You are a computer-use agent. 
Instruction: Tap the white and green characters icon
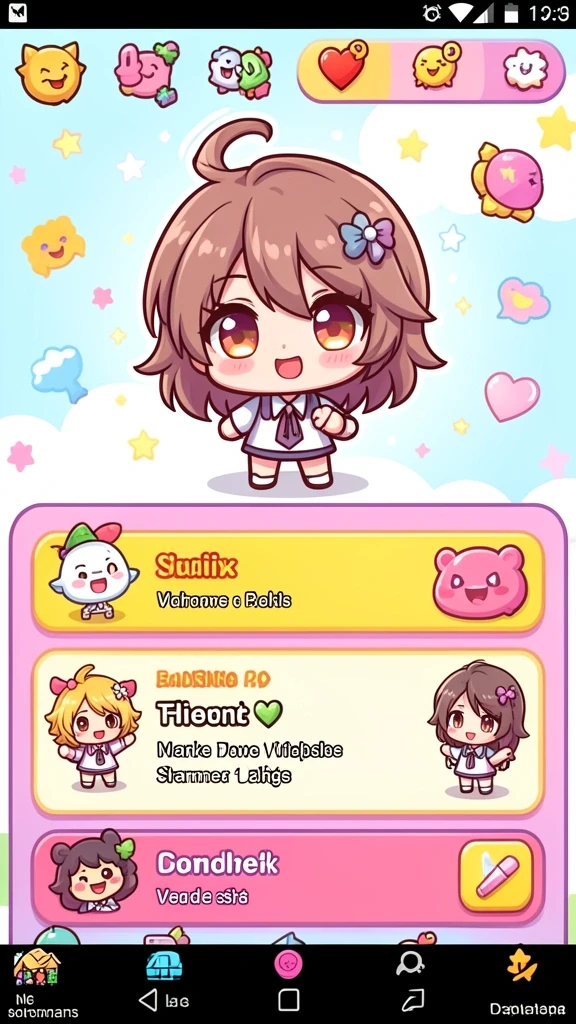240,71
